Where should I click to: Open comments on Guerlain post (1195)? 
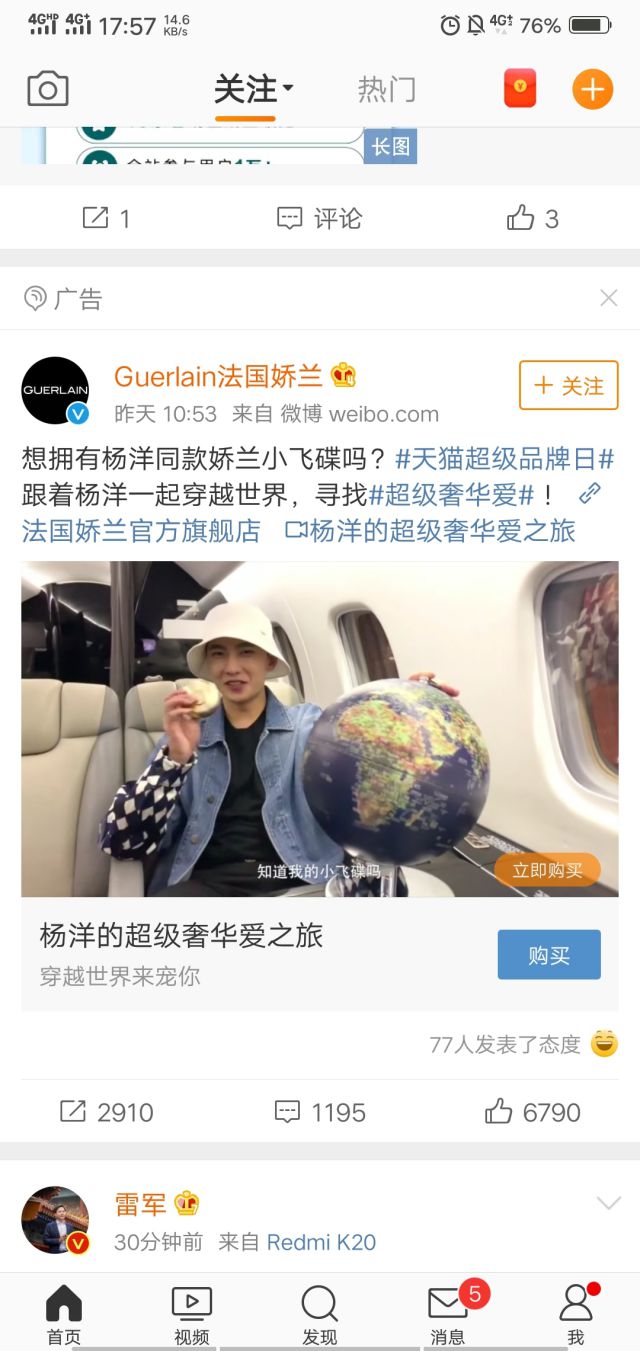(320, 1112)
